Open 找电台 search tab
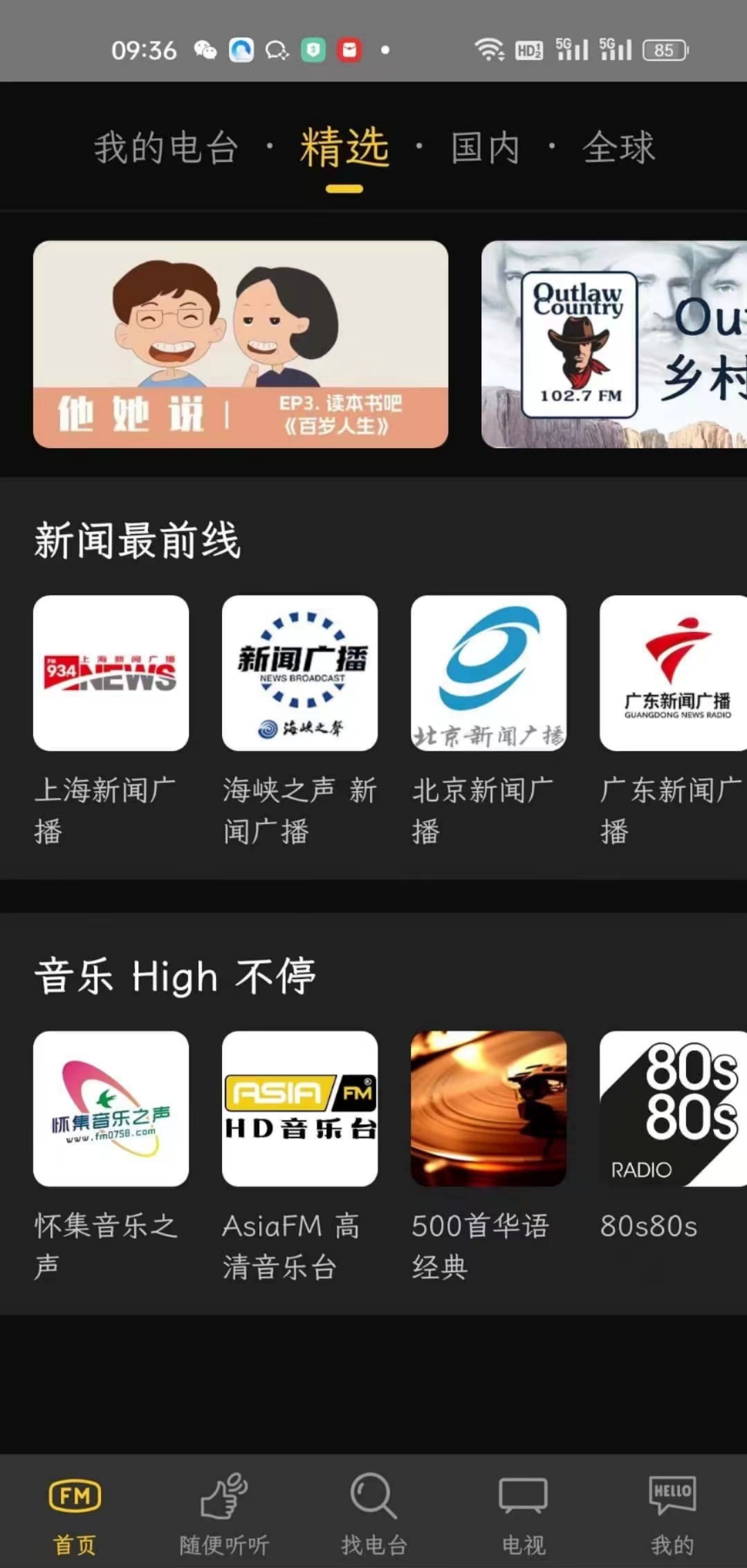This screenshot has width=747, height=1568. (x=373, y=1513)
